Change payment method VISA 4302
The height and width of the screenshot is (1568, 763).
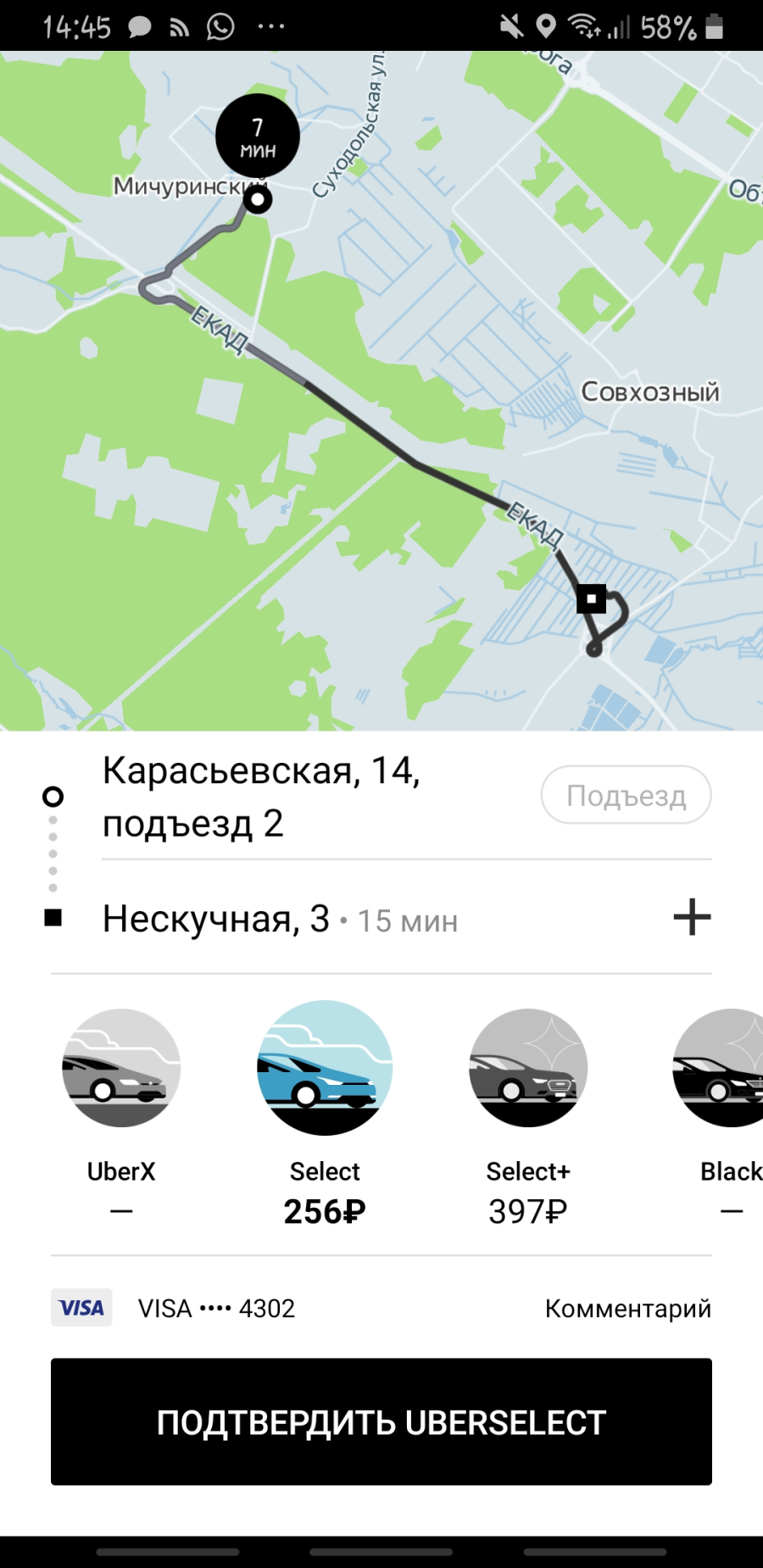[x=174, y=1308]
